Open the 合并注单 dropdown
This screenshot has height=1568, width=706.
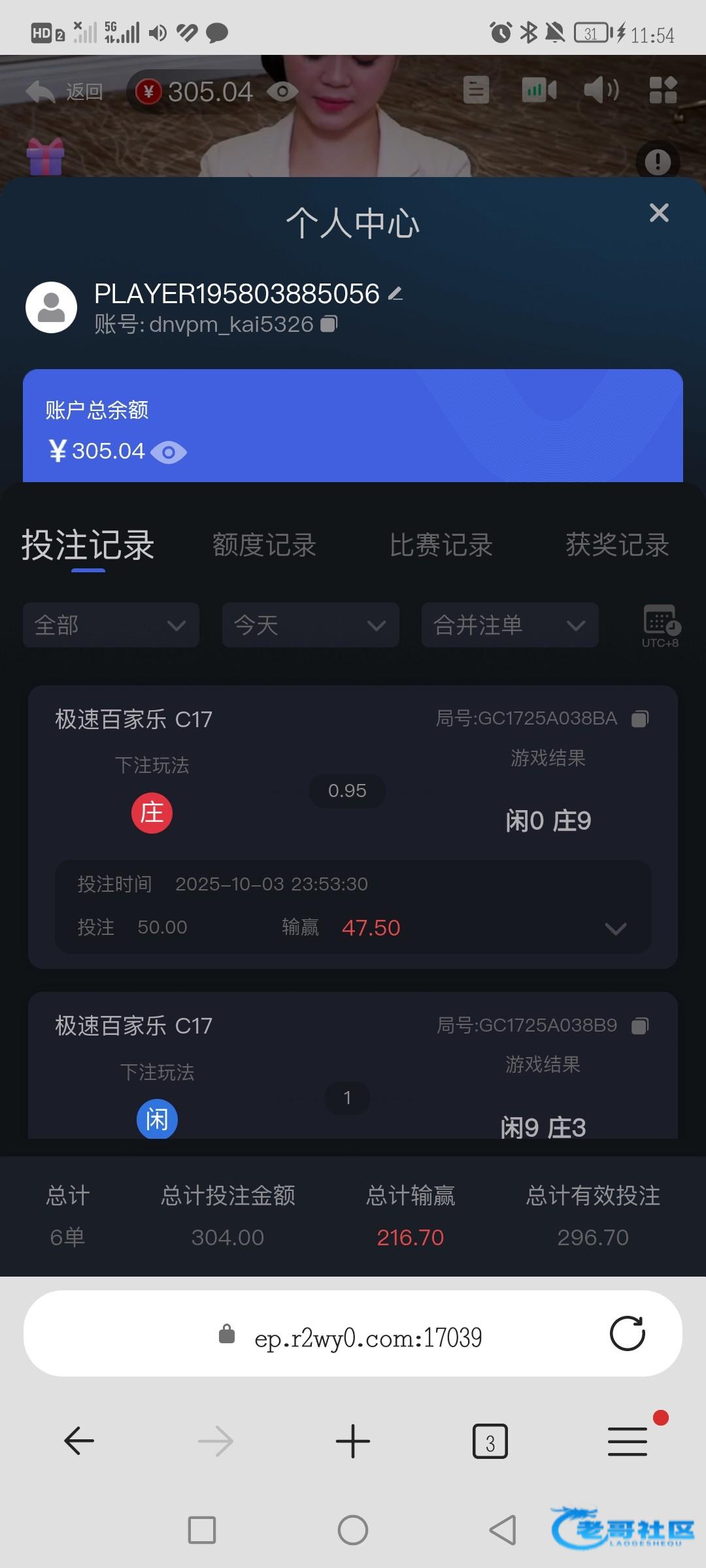coord(510,625)
